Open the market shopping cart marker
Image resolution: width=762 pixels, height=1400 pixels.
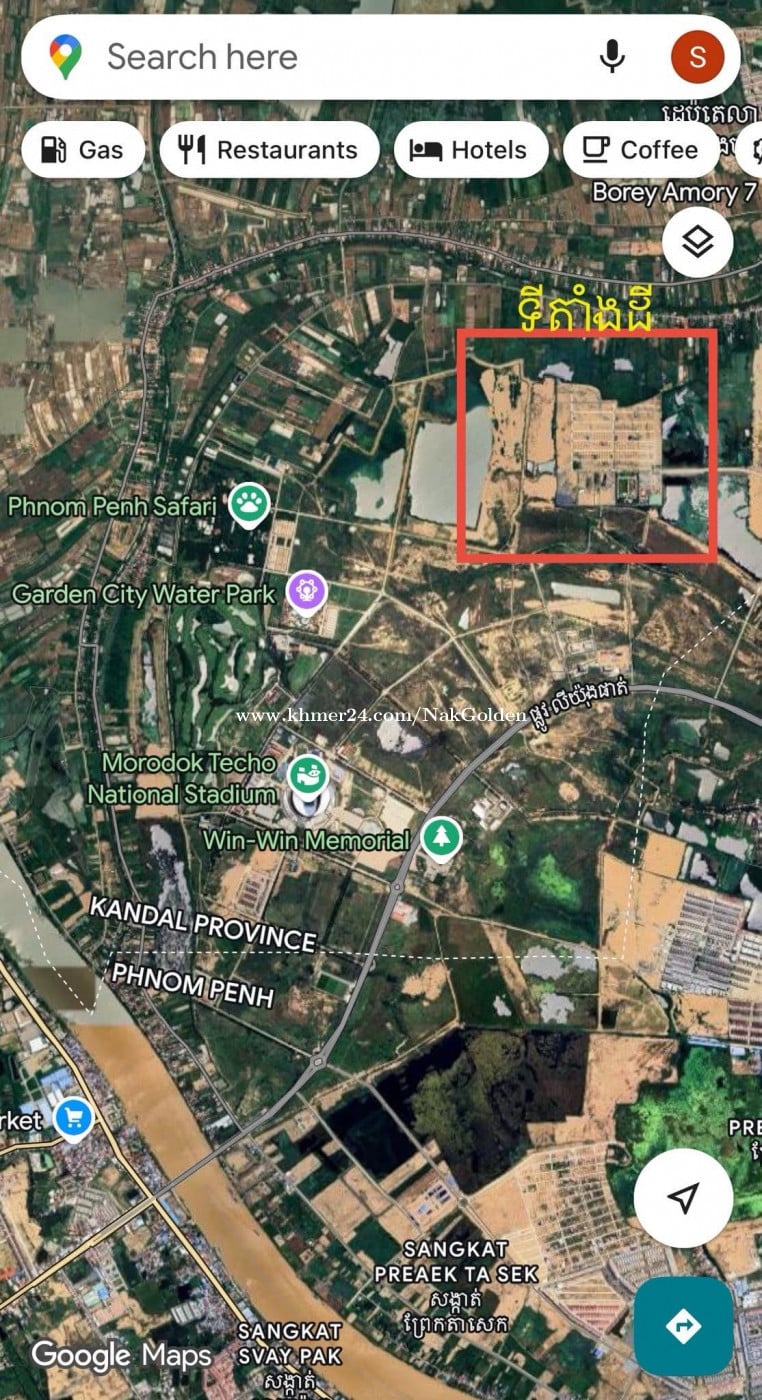(73, 1118)
